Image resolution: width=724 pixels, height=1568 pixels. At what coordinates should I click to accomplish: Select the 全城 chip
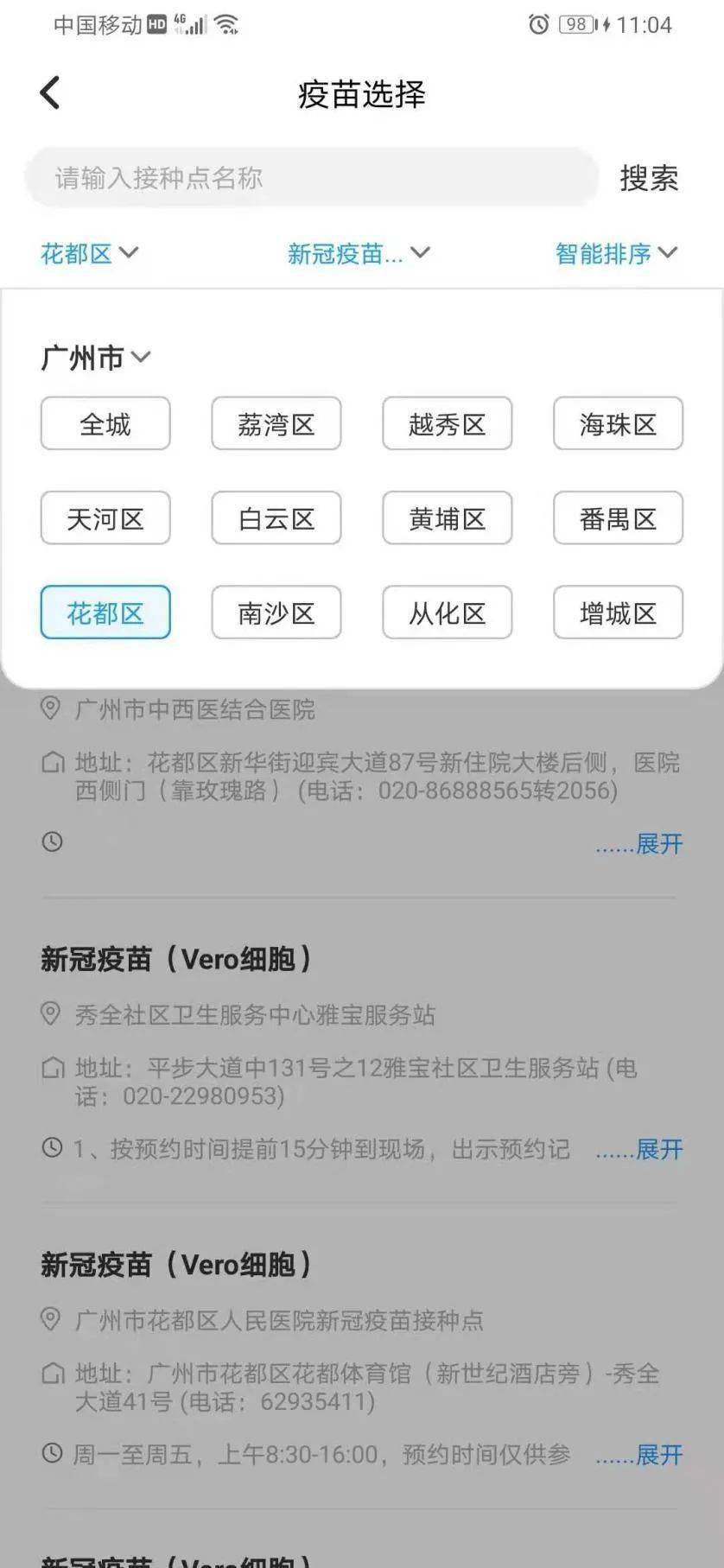105,424
